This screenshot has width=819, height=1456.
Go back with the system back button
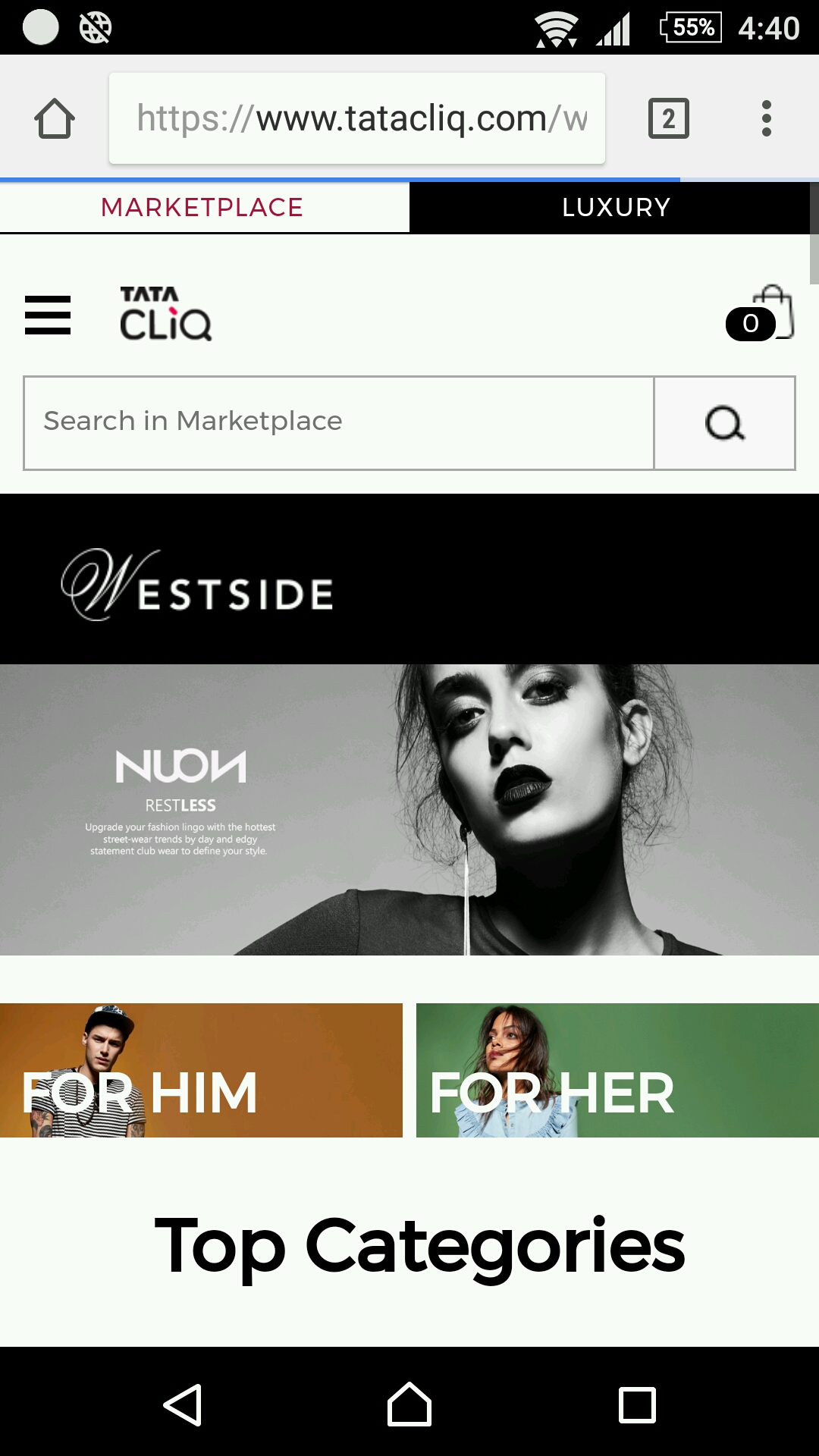point(182,1404)
